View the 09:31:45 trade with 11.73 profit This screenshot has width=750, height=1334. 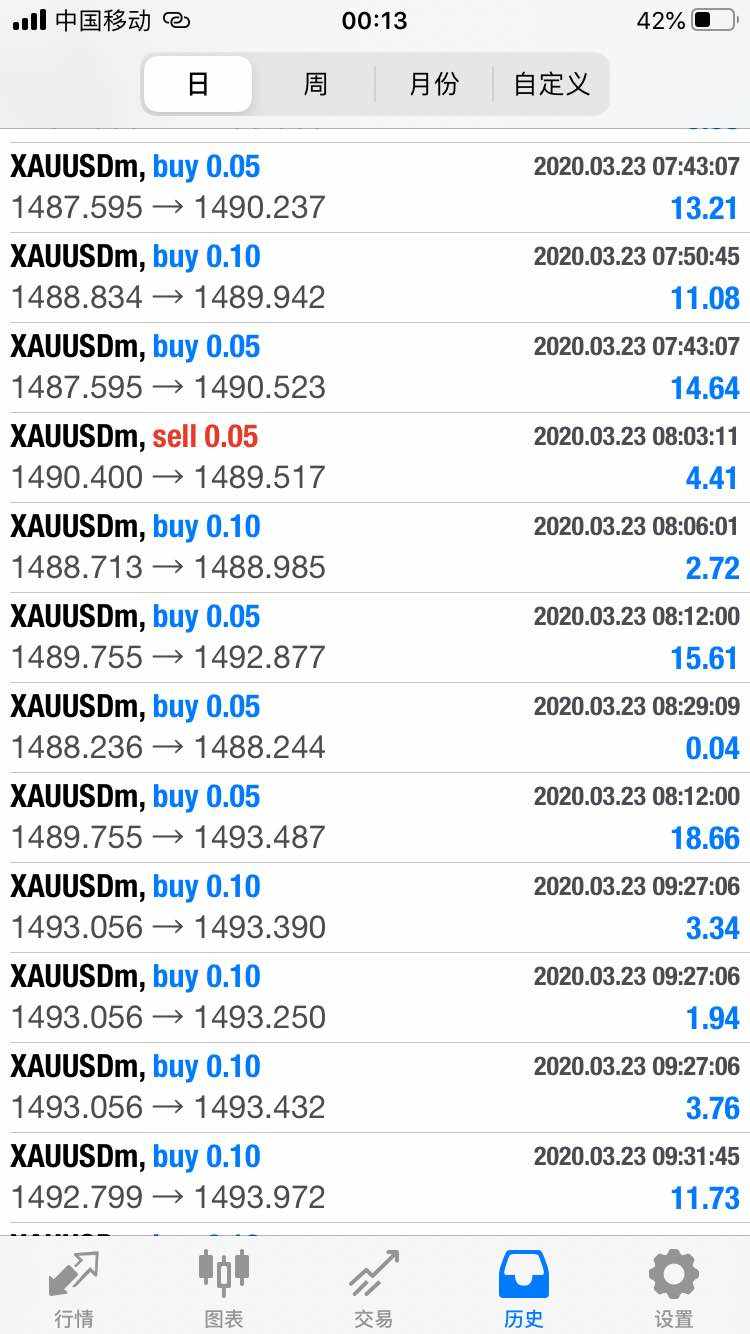click(x=375, y=1177)
